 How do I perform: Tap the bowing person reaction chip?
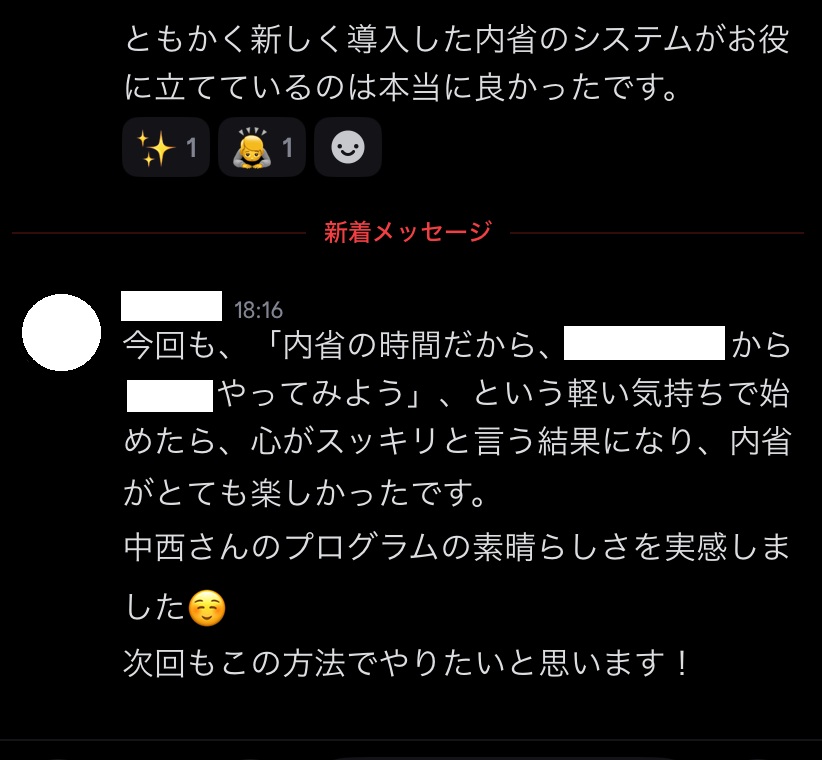[261, 148]
